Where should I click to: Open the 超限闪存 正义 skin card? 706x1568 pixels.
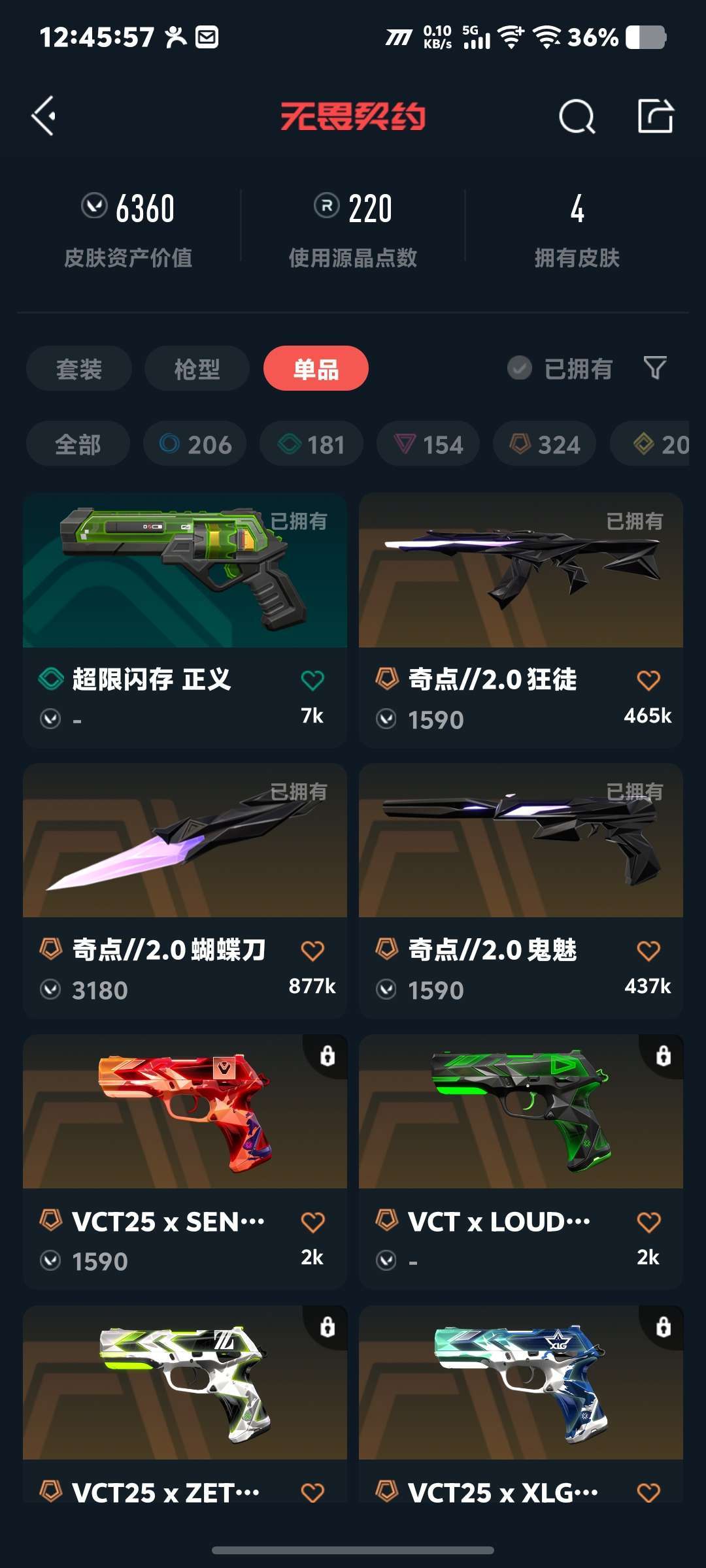(185, 621)
